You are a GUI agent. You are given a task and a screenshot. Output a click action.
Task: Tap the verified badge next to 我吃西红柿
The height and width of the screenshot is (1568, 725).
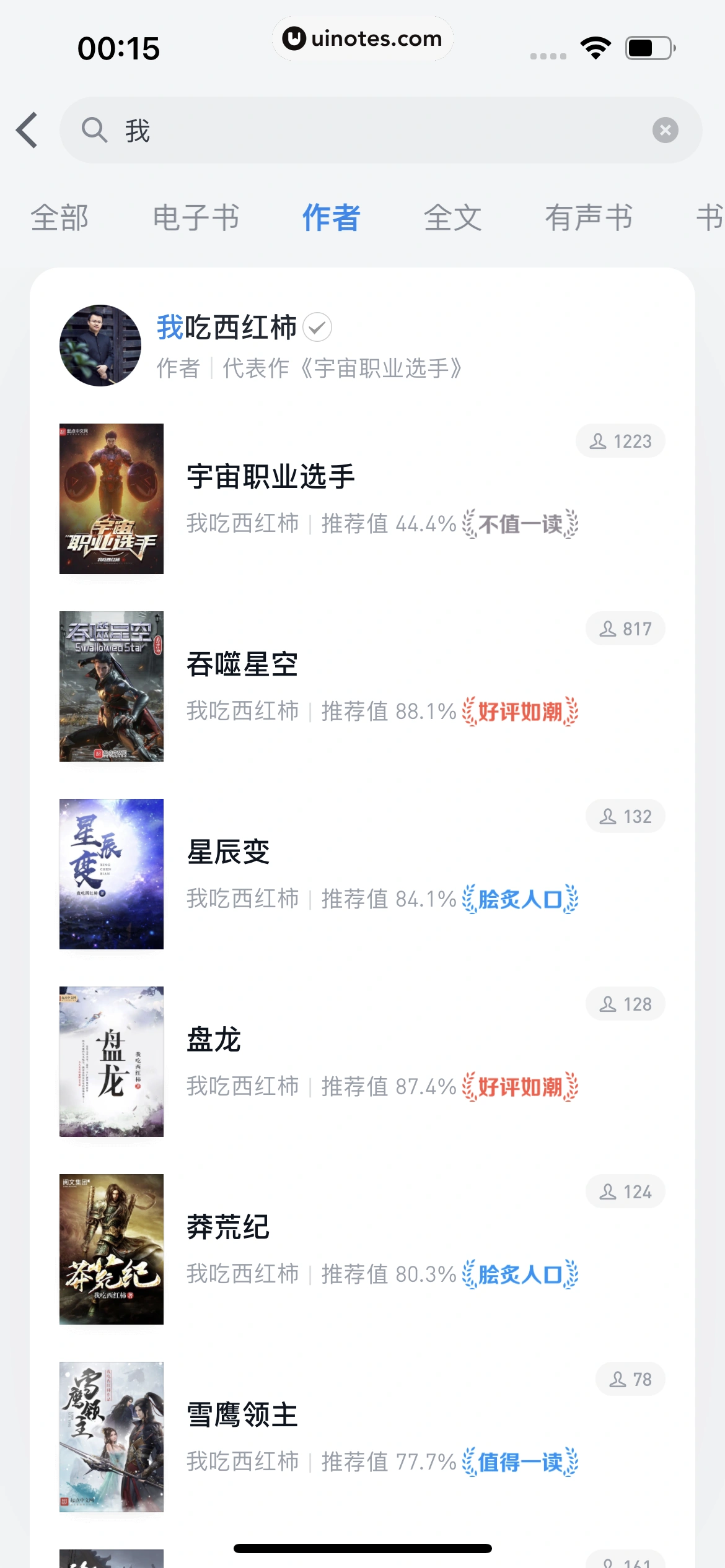[x=319, y=326]
